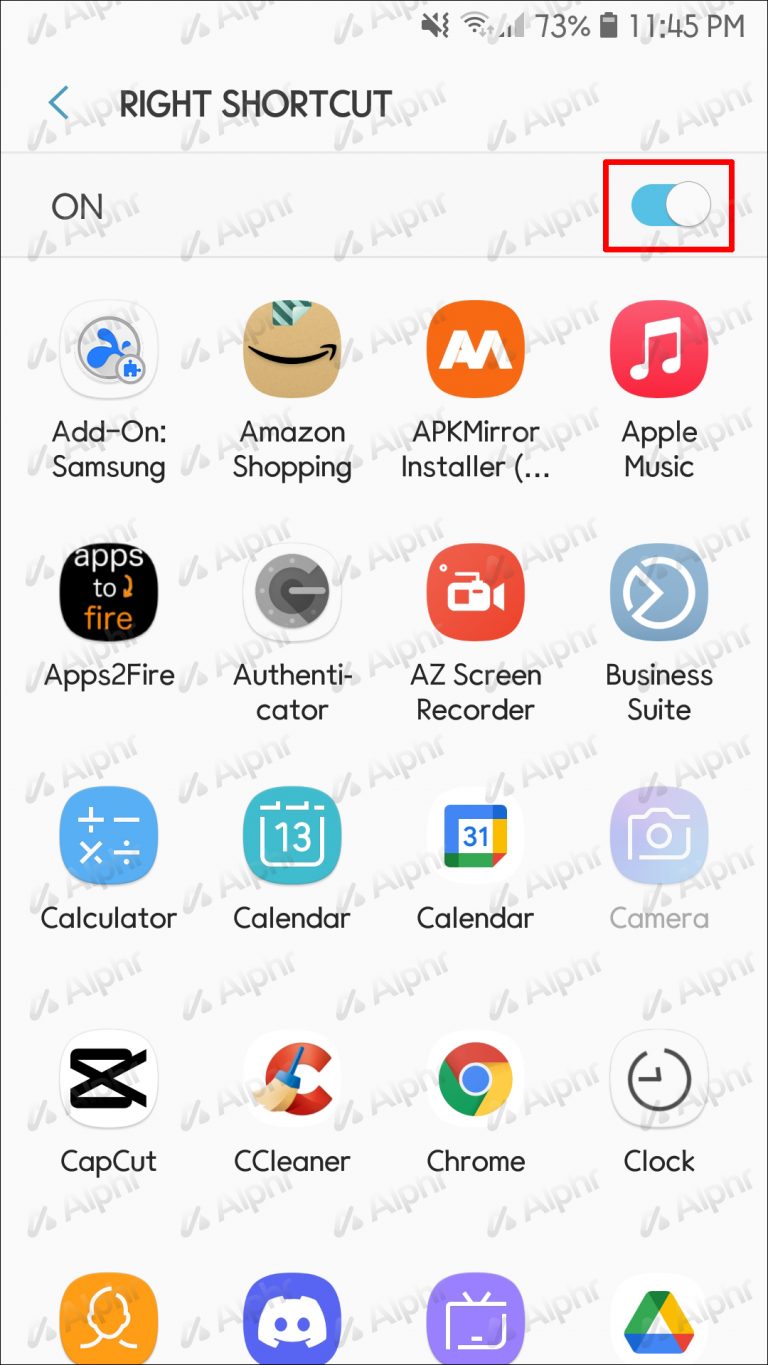Select the CCleaner app
The image size is (768, 1365).
pos(292,1079)
